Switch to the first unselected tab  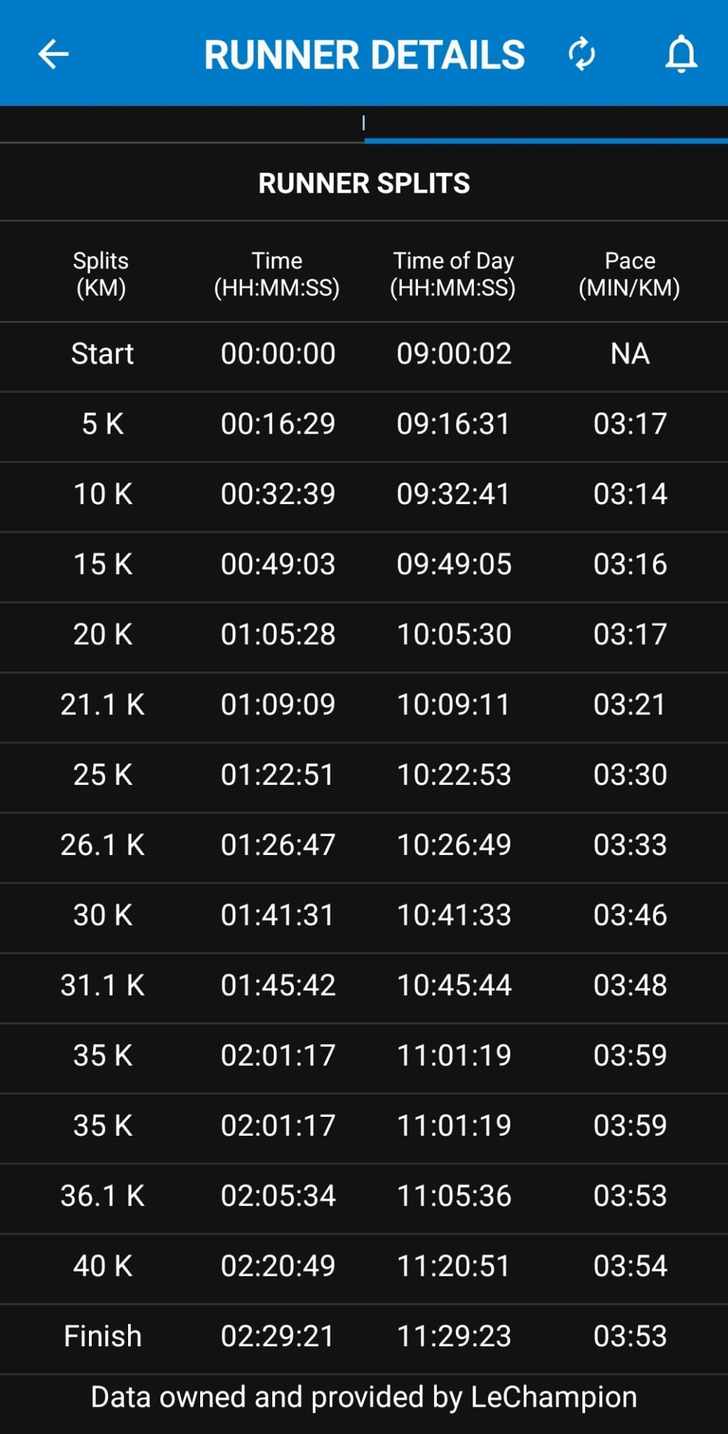tap(182, 124)
